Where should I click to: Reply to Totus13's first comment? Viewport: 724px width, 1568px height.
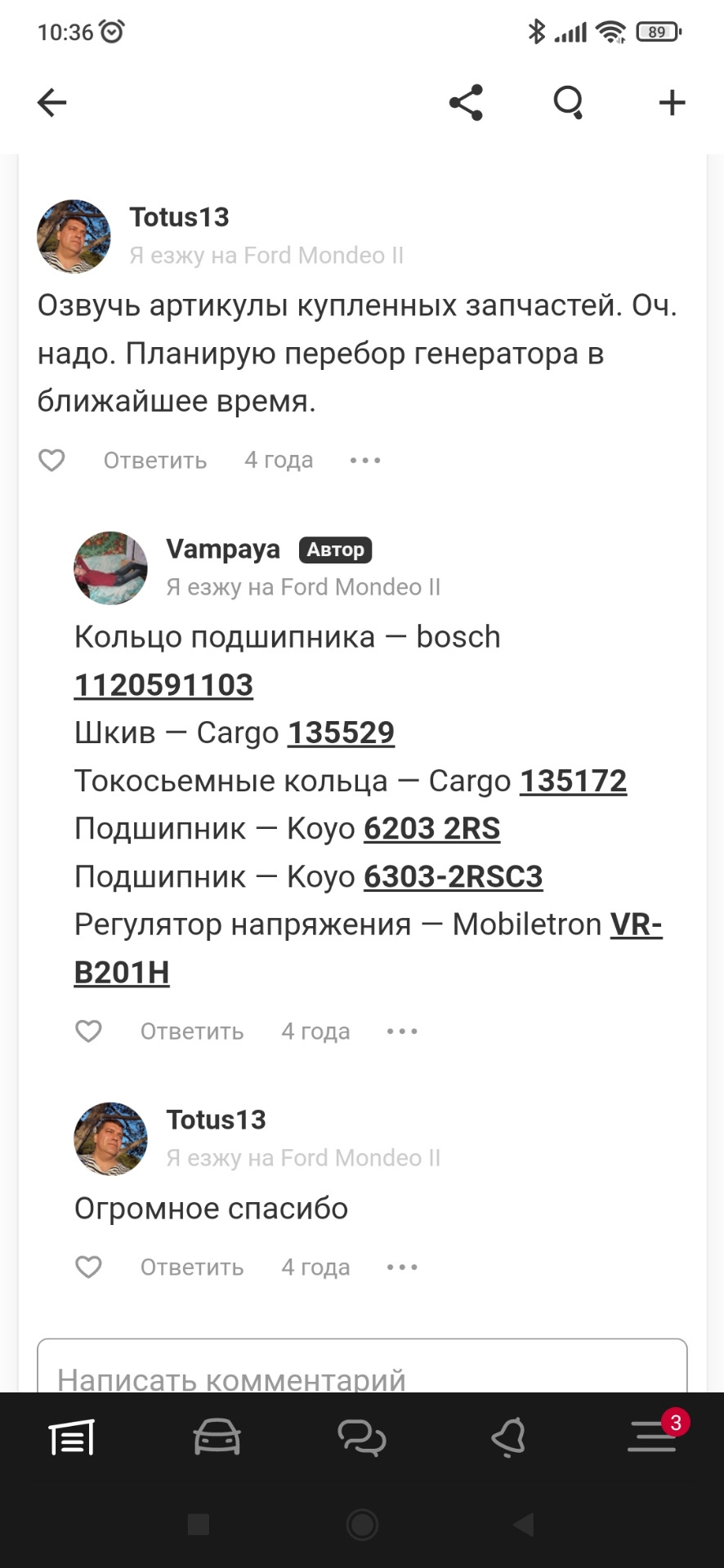(x=154, y=461)
